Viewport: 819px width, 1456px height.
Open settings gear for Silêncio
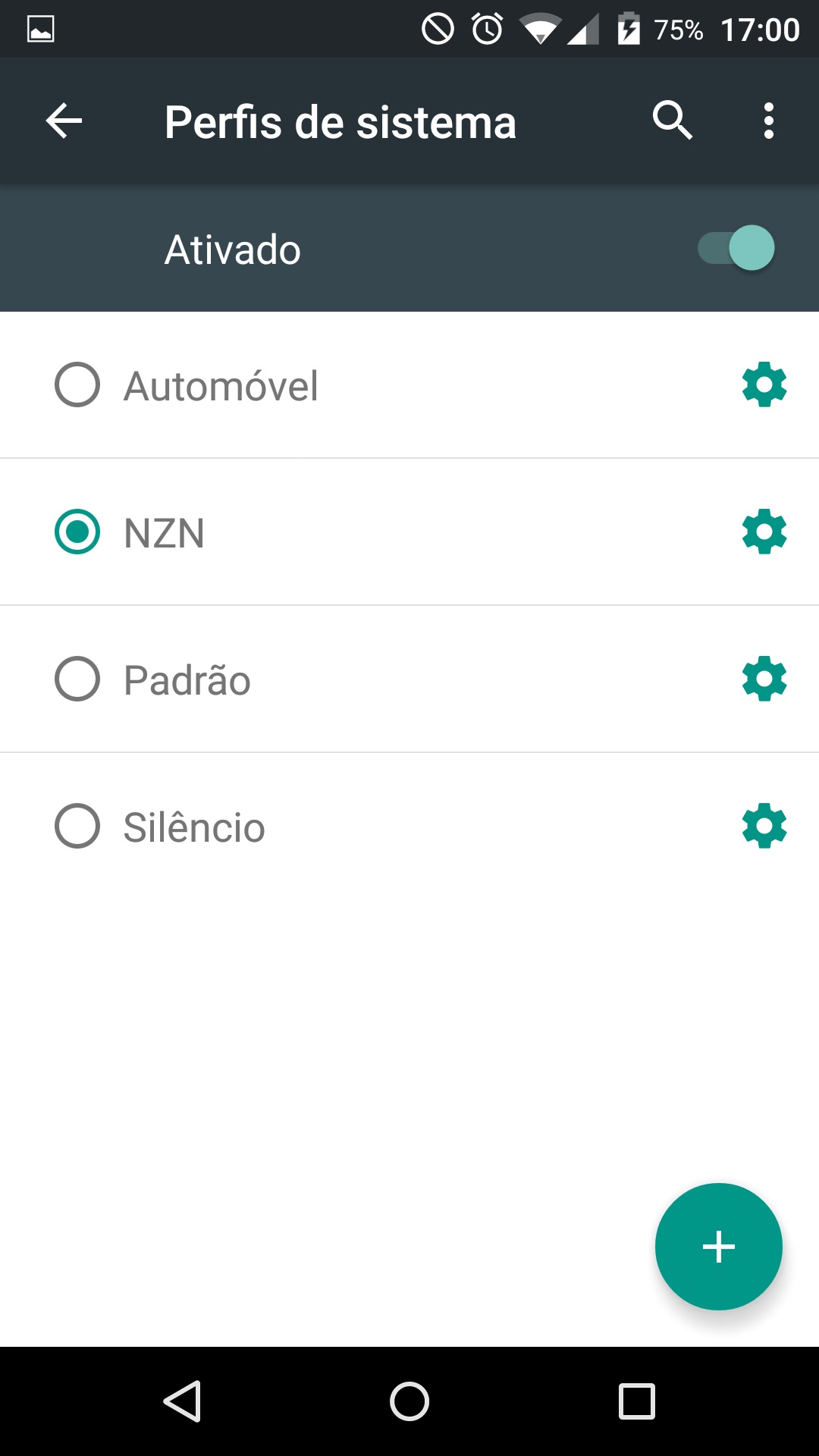(x=764, y=826)
